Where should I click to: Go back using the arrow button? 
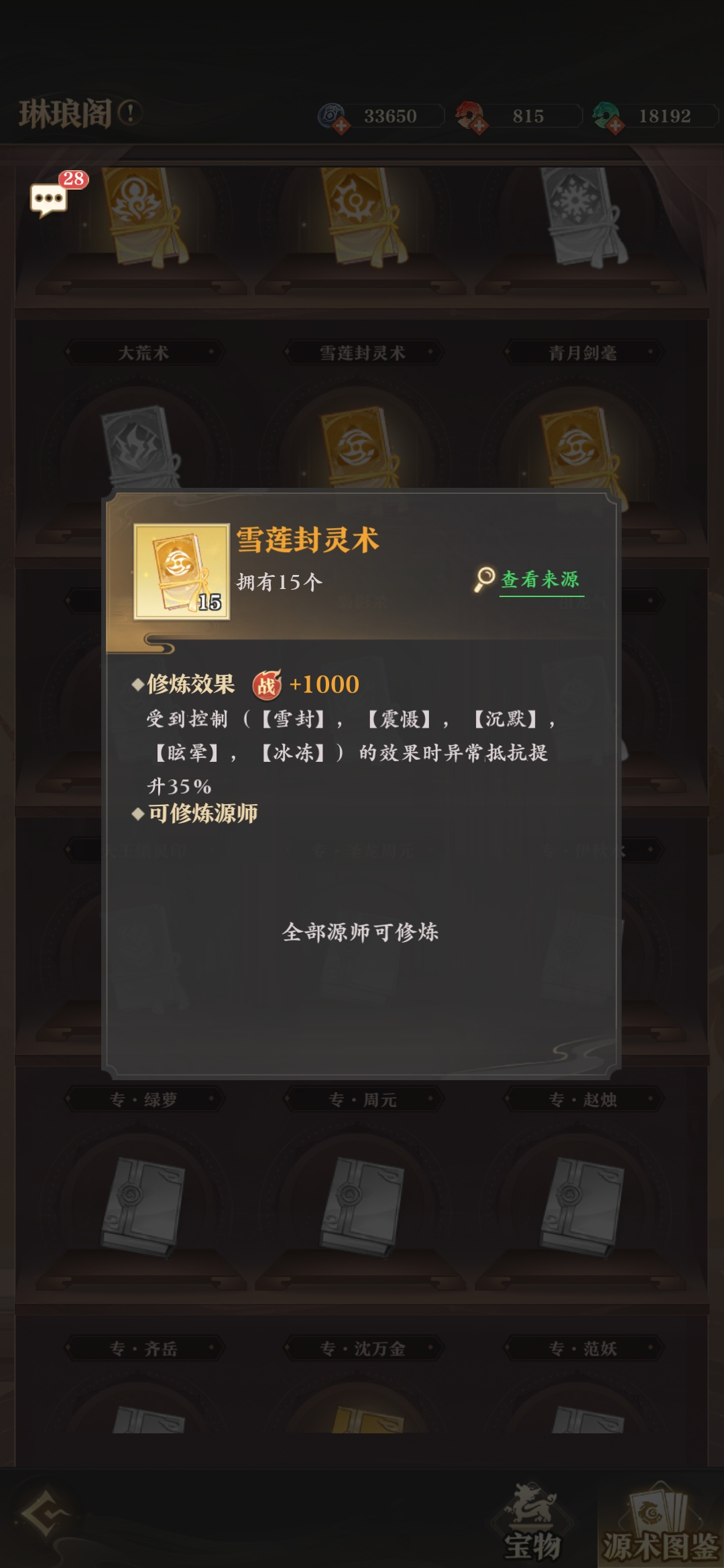pyautogui.click(x=44, y=1513)
